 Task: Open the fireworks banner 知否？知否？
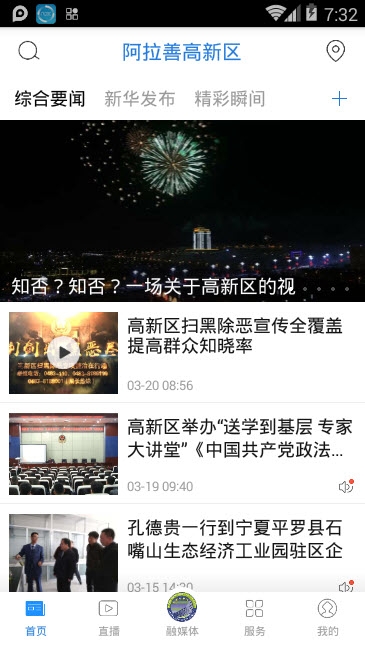[x=182, y=211]
